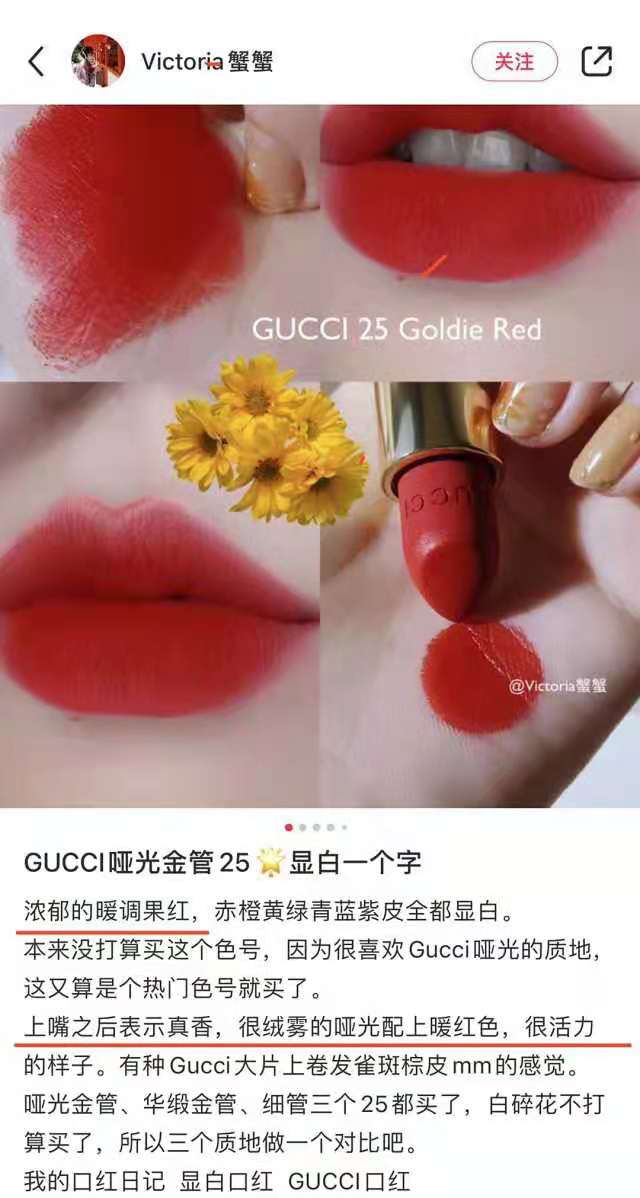Go back to the previous page

[36, 62]
